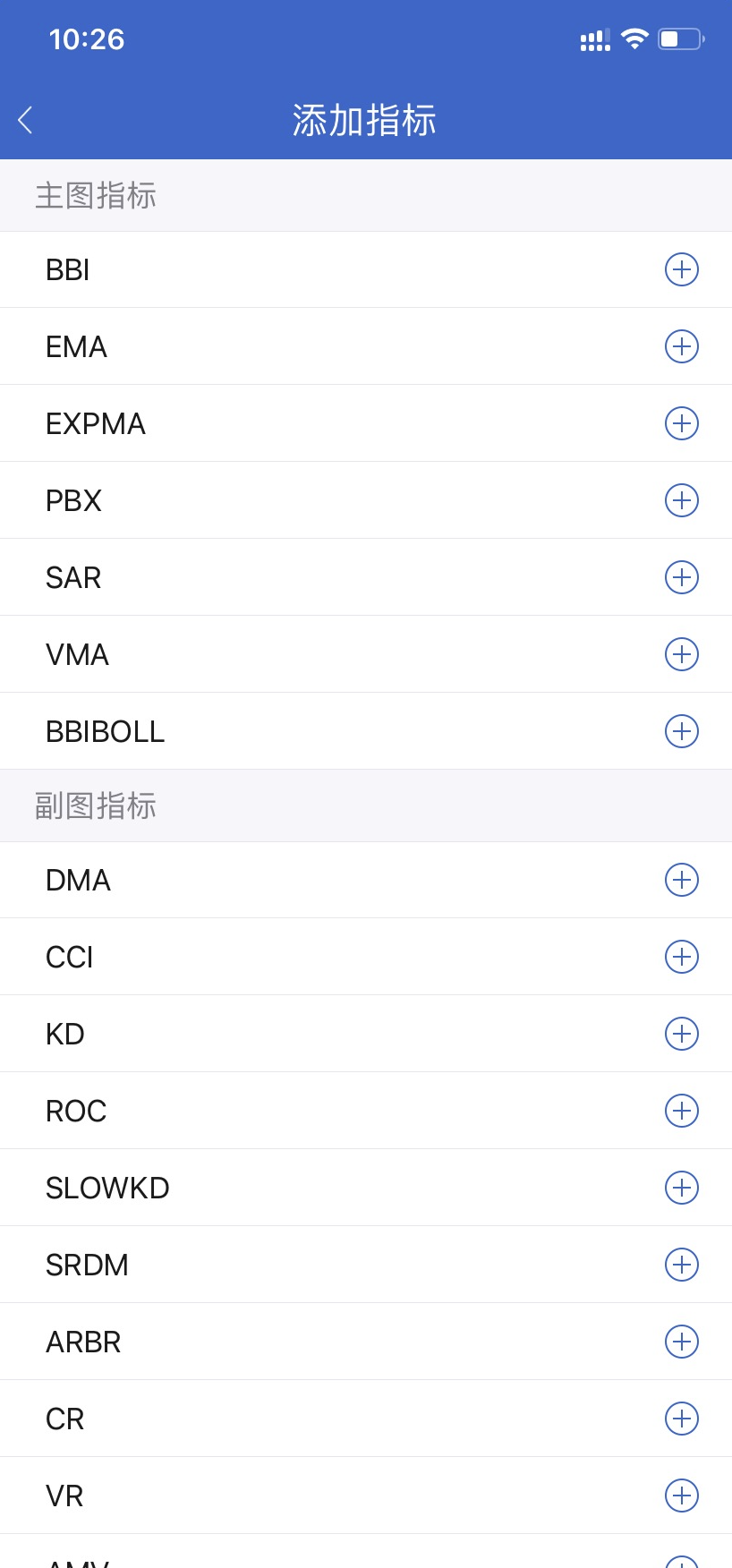This screenshot has width=732, height=1568.
Task: Add EXPMA to the main chart
Action: pyautogui.click(x=682, y=423)
